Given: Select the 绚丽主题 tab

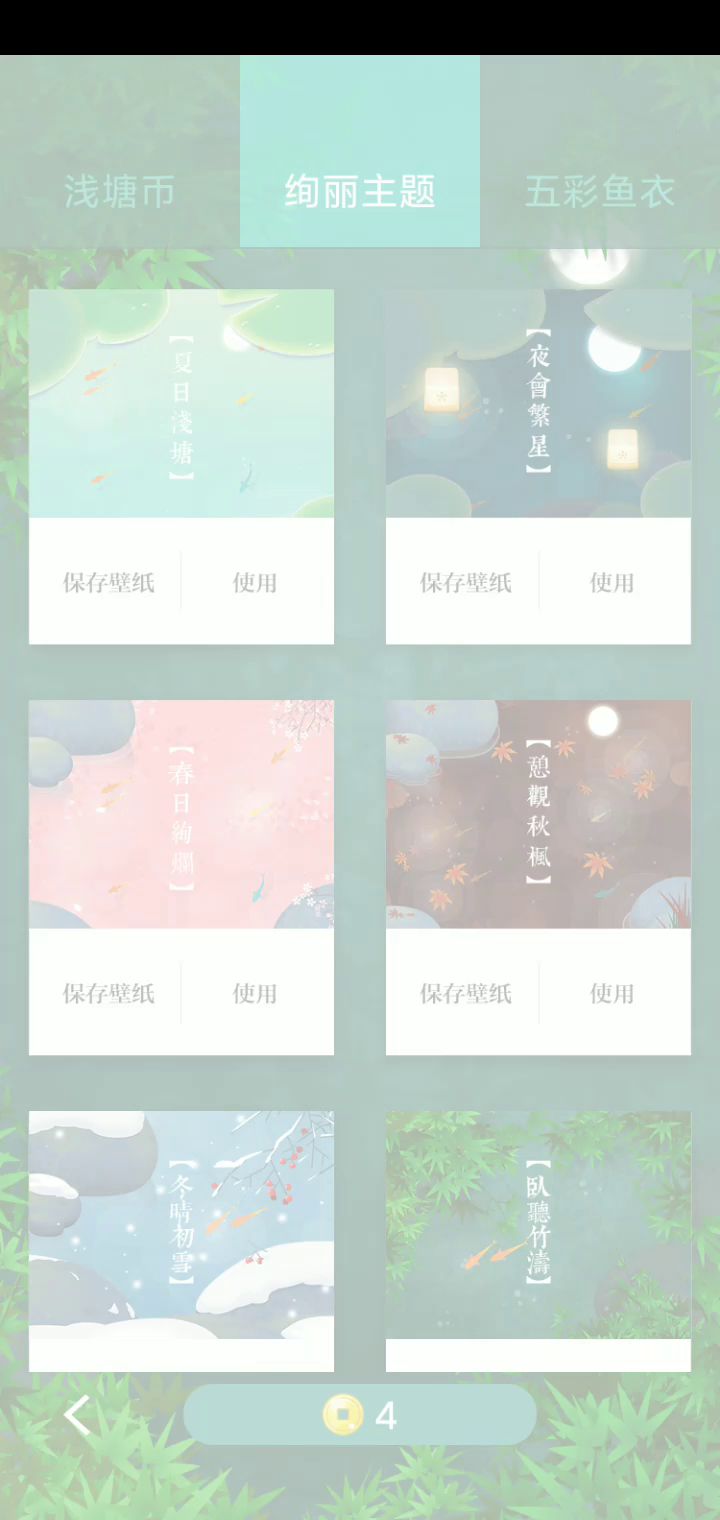Looking at the screenshot, I should [360, 191].
